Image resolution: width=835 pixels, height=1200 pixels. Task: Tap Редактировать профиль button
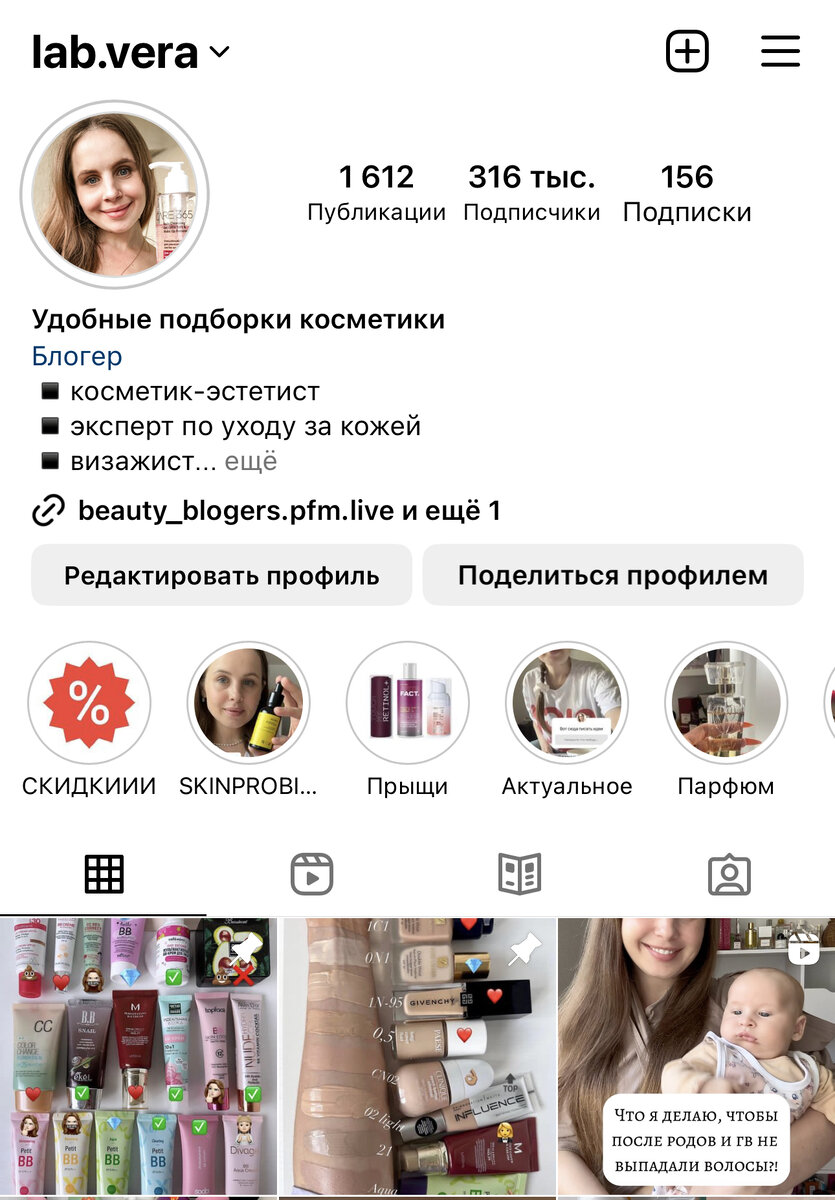(x=221, y=575)
